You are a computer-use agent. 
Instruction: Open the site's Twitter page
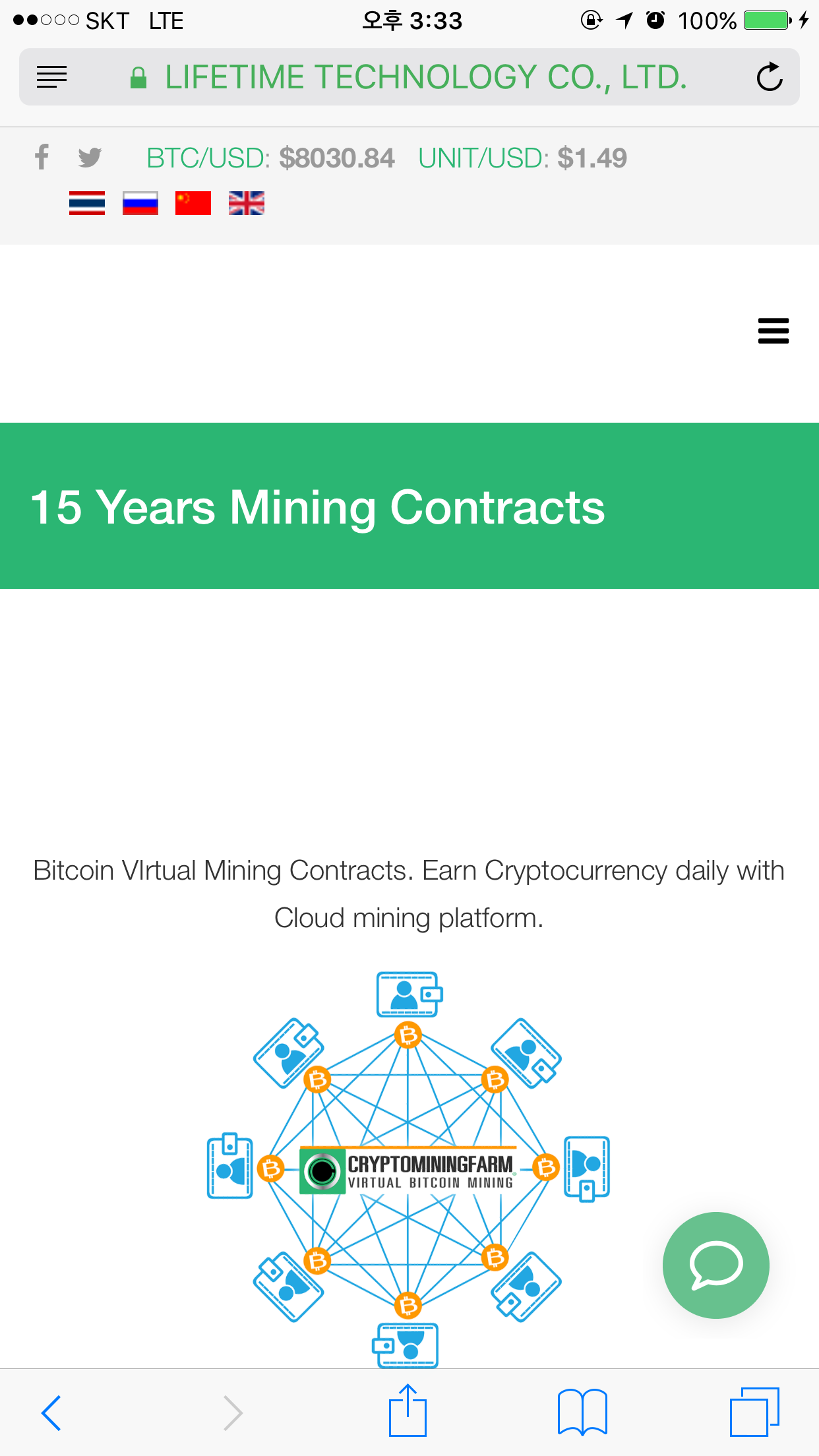(x=90, y=158)
